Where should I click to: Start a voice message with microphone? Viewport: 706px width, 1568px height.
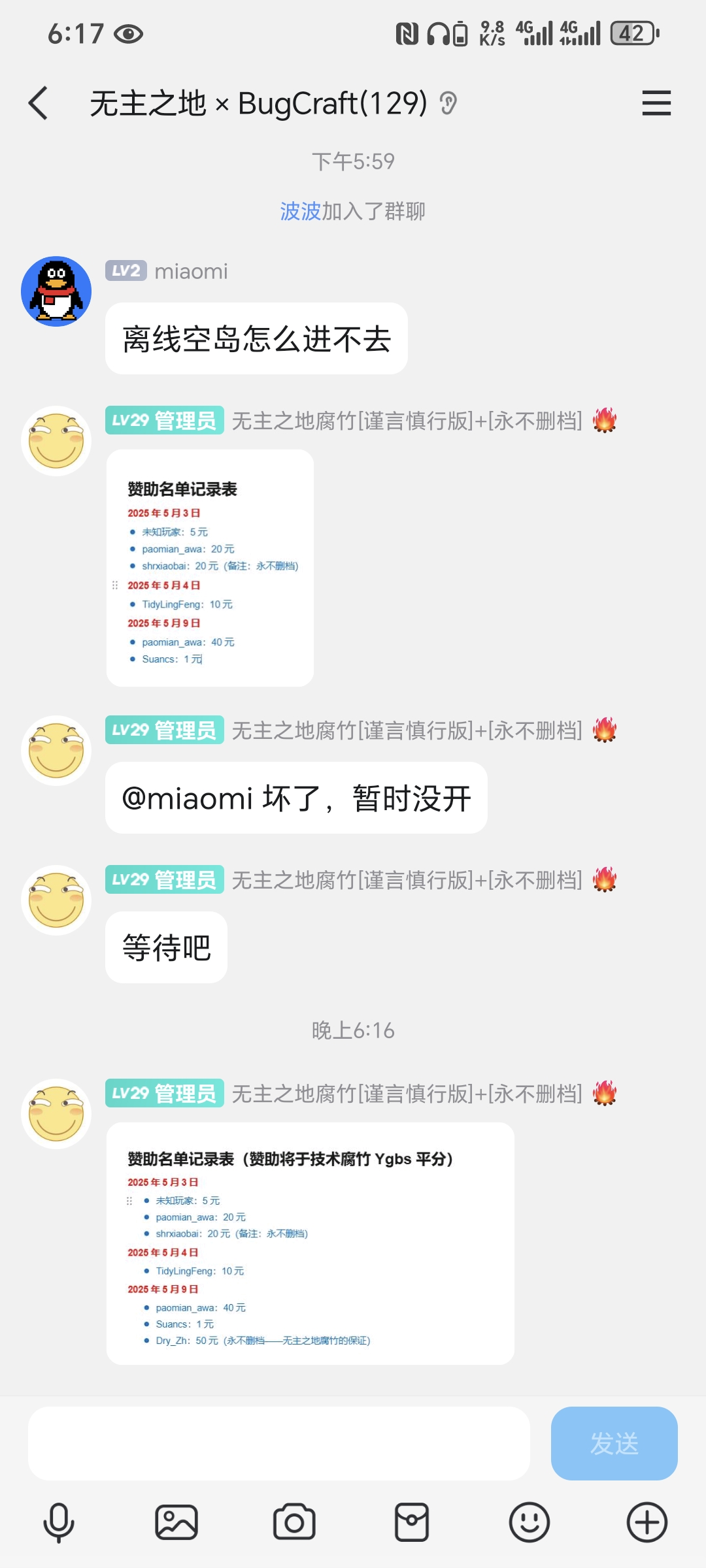coord(59,1522)
